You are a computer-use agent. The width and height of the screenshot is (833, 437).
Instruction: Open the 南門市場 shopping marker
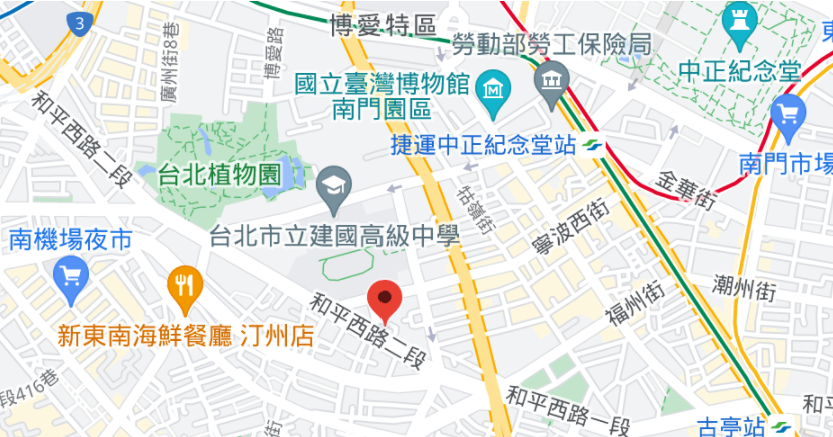click(x=788, y=116)
